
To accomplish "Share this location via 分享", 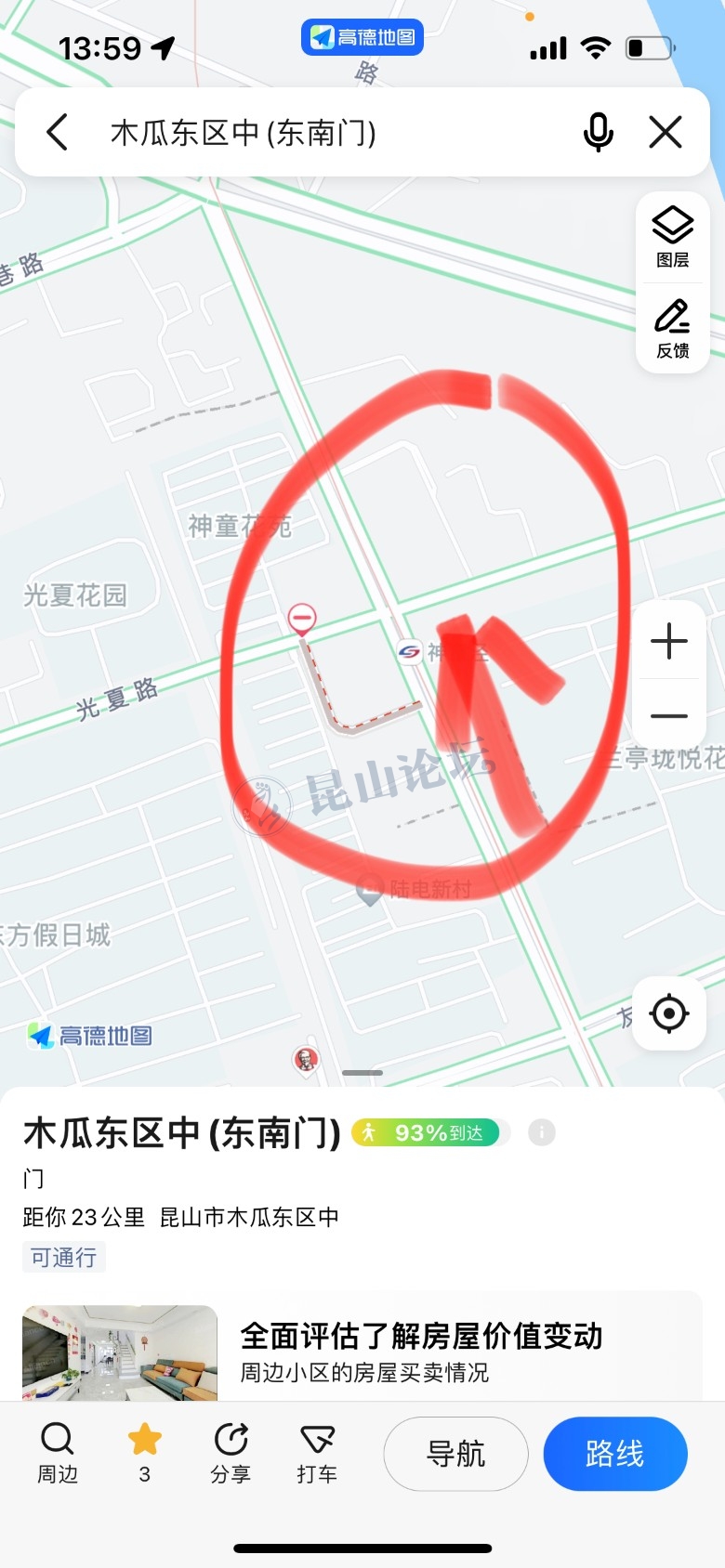I will coord(231,1453).
